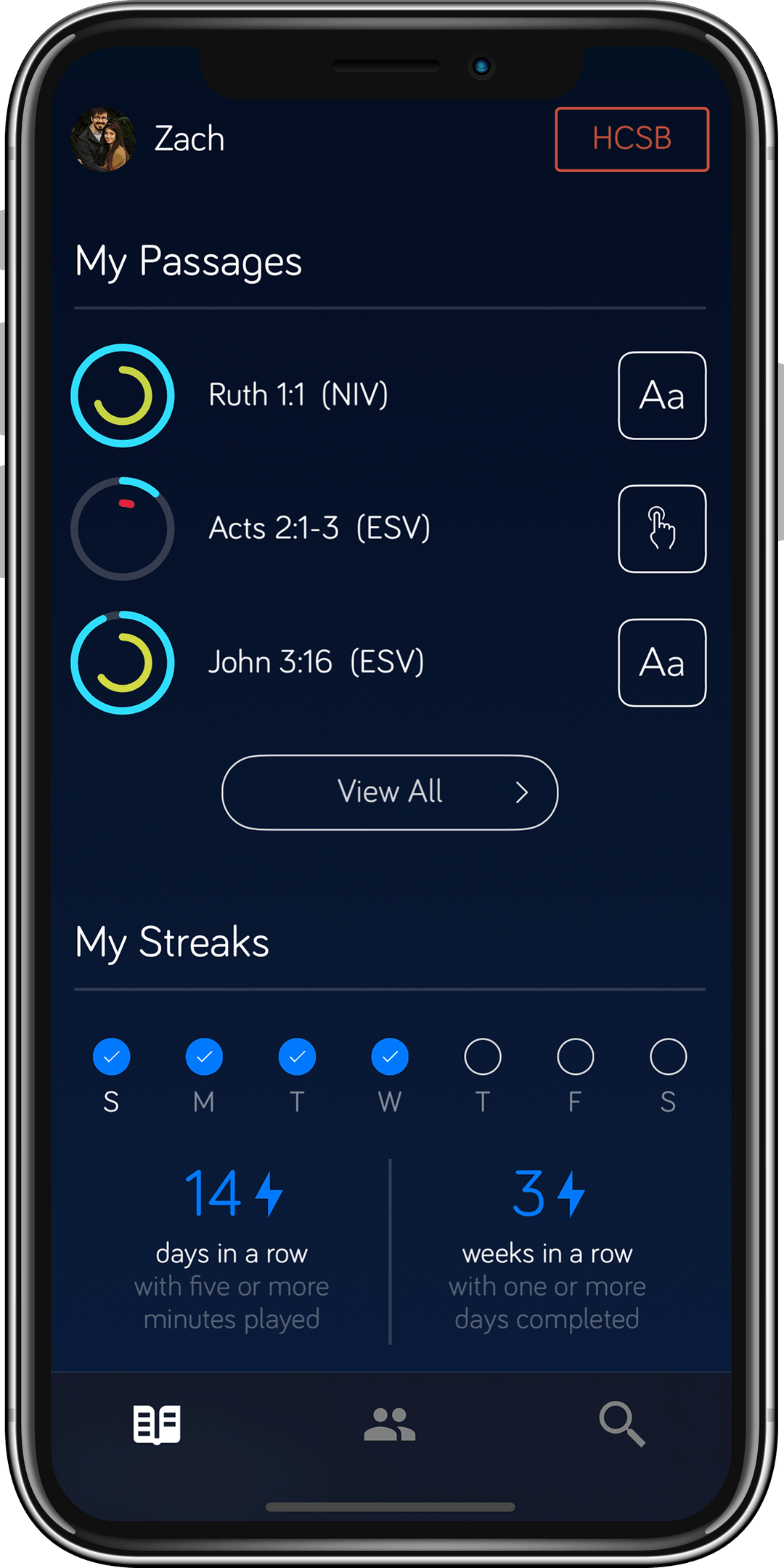784x1568 pixels.
Task: Tap the Aa button beside John 3:16
Action: tap(661, 662)
